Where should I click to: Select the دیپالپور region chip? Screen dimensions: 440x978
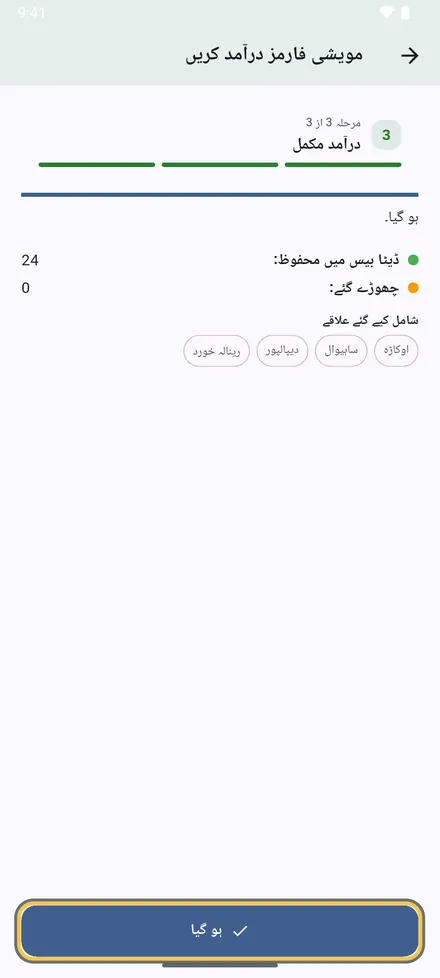(283, 351)
